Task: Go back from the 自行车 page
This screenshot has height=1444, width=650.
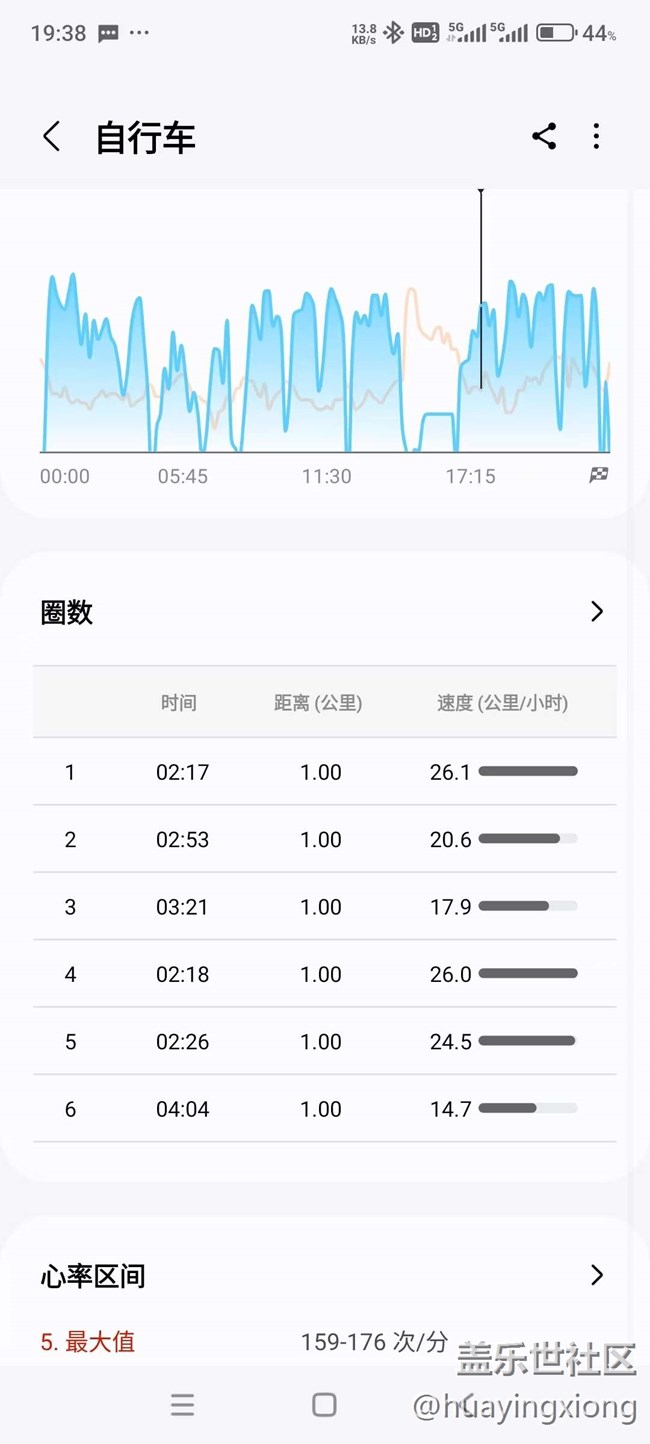Action: (52, 137)
